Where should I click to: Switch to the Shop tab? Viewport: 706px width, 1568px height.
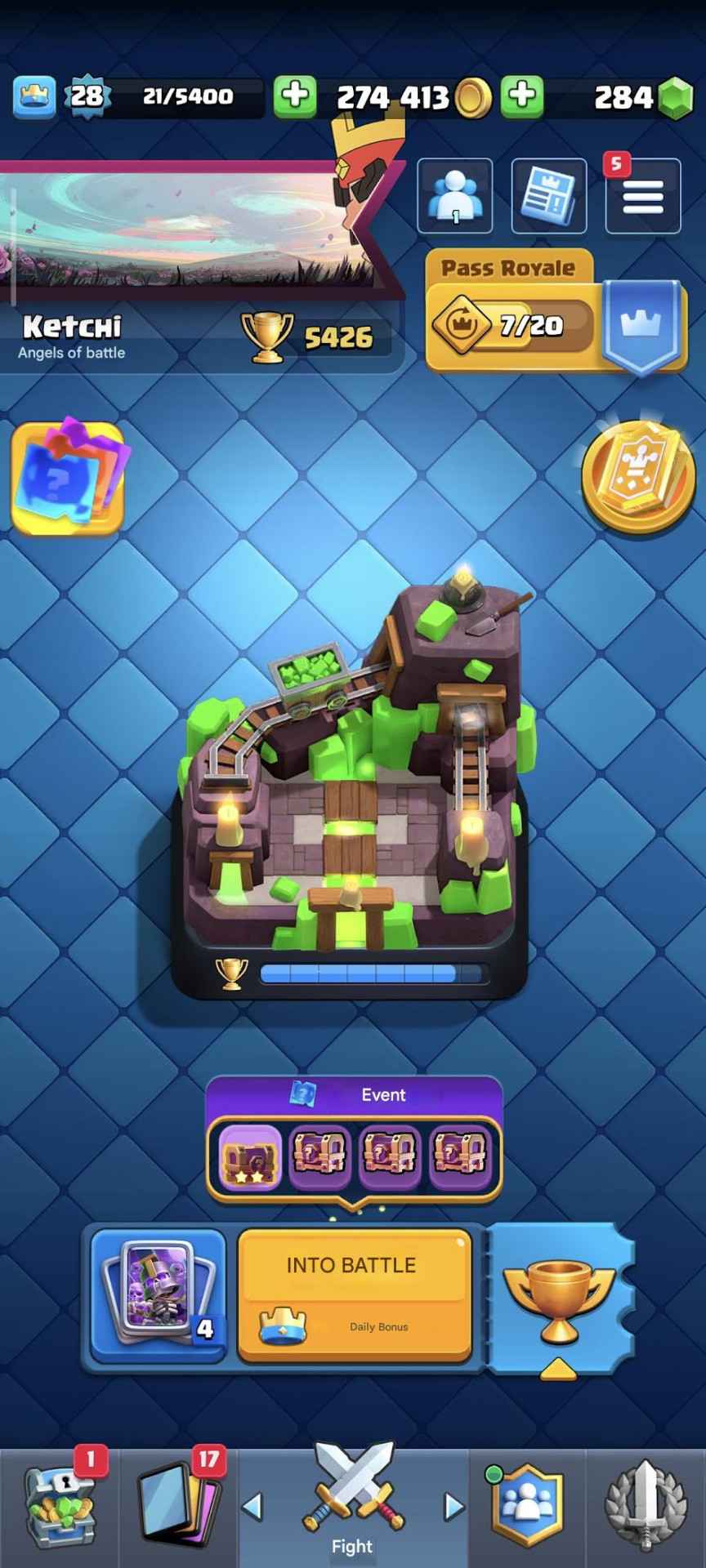(x=60, y=1507)
